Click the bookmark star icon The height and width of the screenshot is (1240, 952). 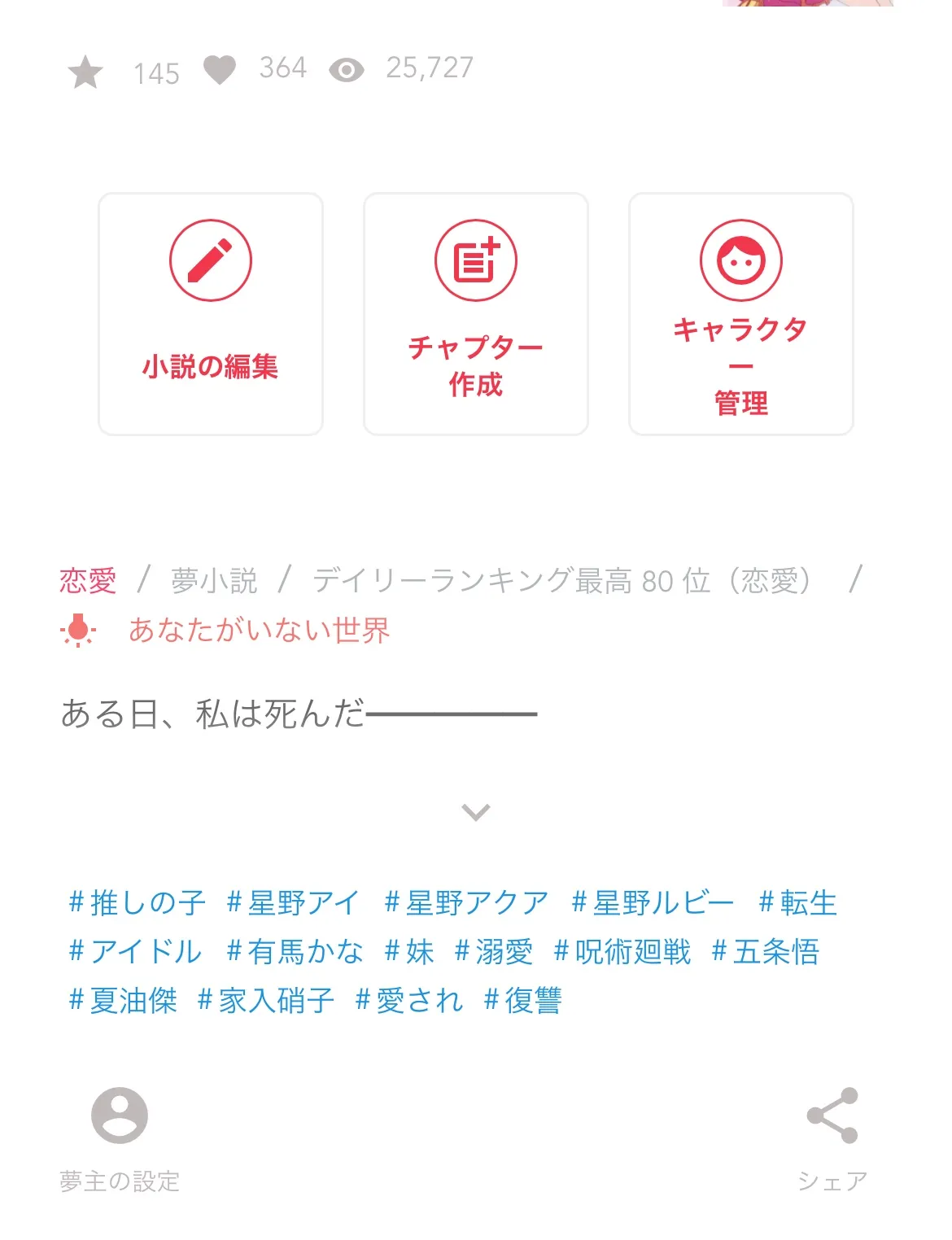pos(86,69)
